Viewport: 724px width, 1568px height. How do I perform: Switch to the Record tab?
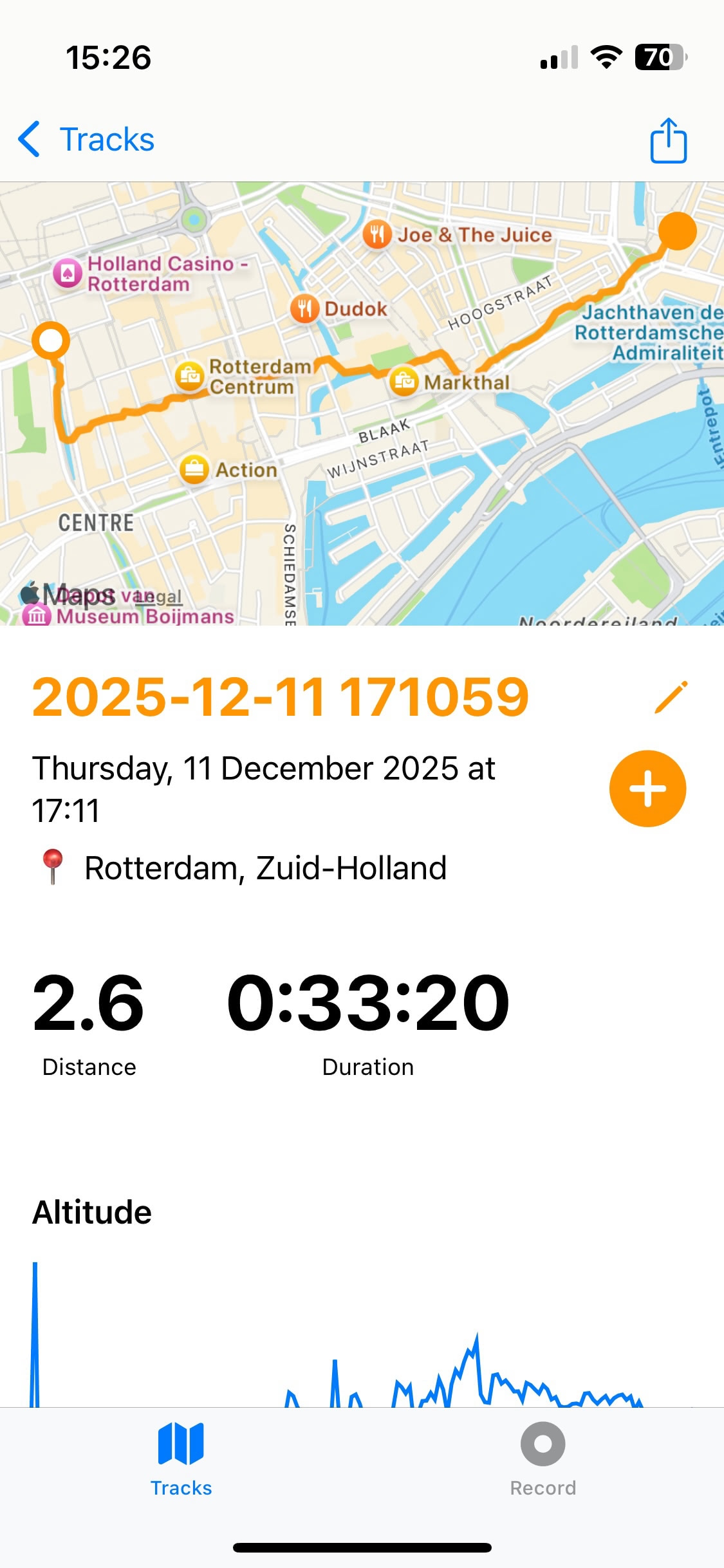543,1459
